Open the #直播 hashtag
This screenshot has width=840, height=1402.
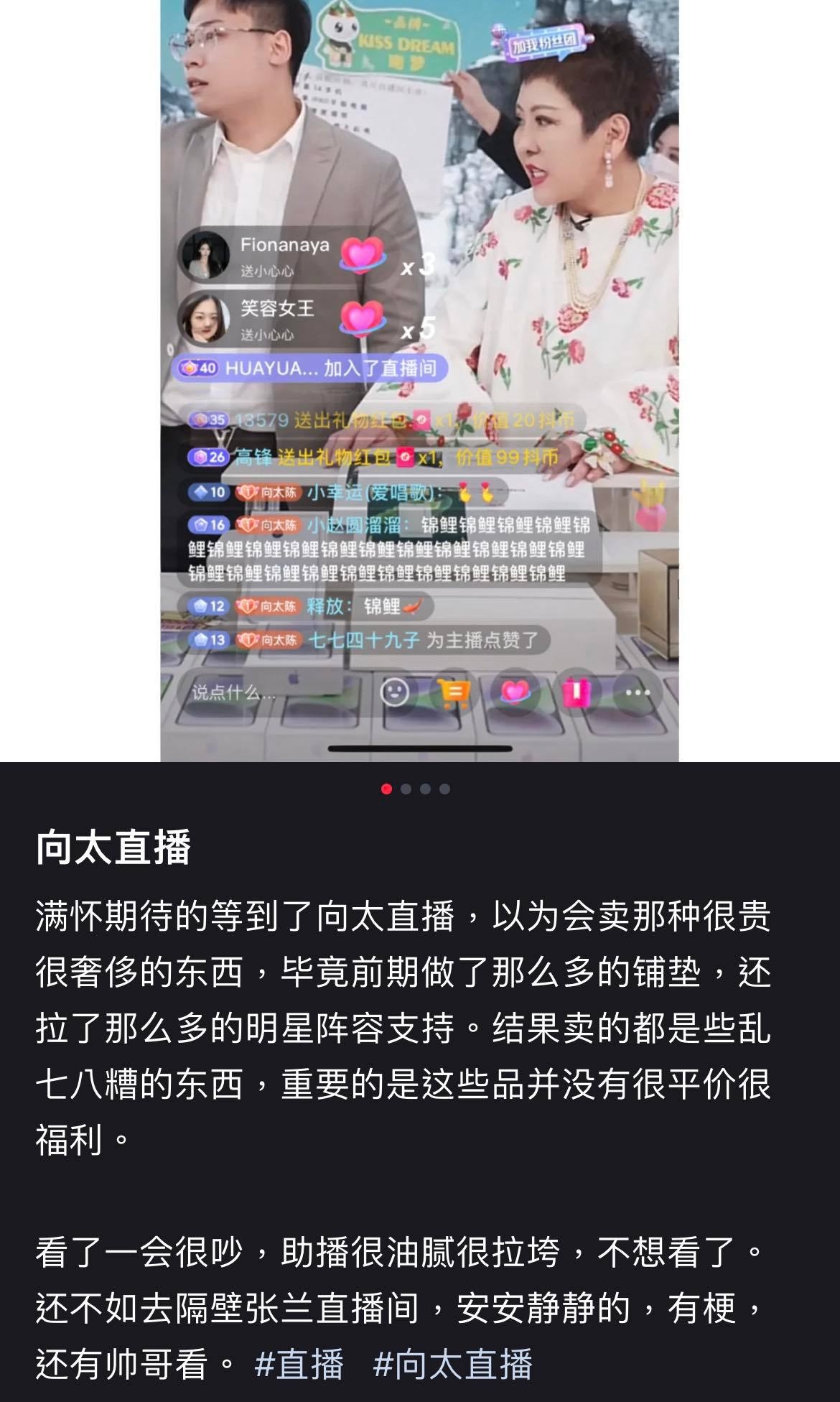click(x=299, y=1364)
